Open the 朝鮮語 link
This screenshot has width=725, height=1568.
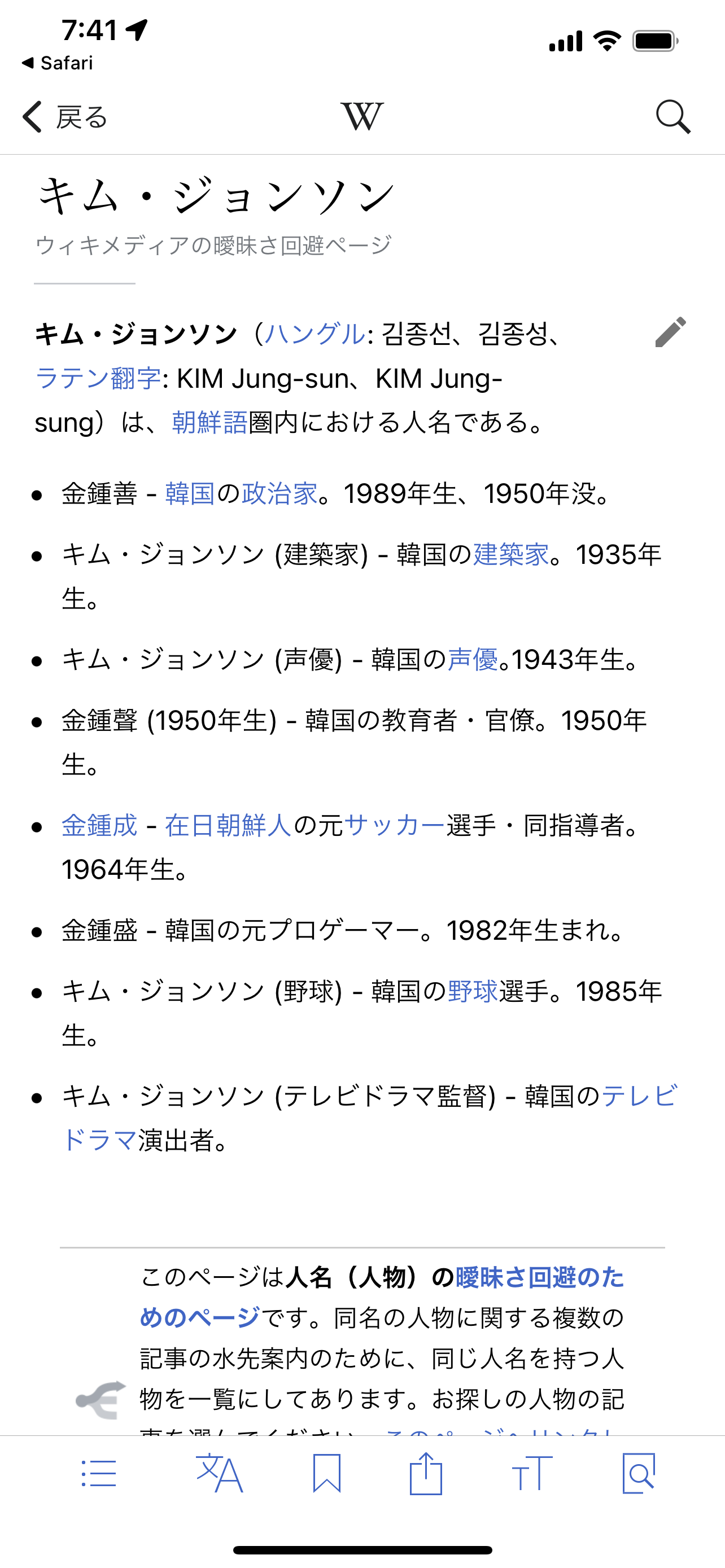coord(209,422)
